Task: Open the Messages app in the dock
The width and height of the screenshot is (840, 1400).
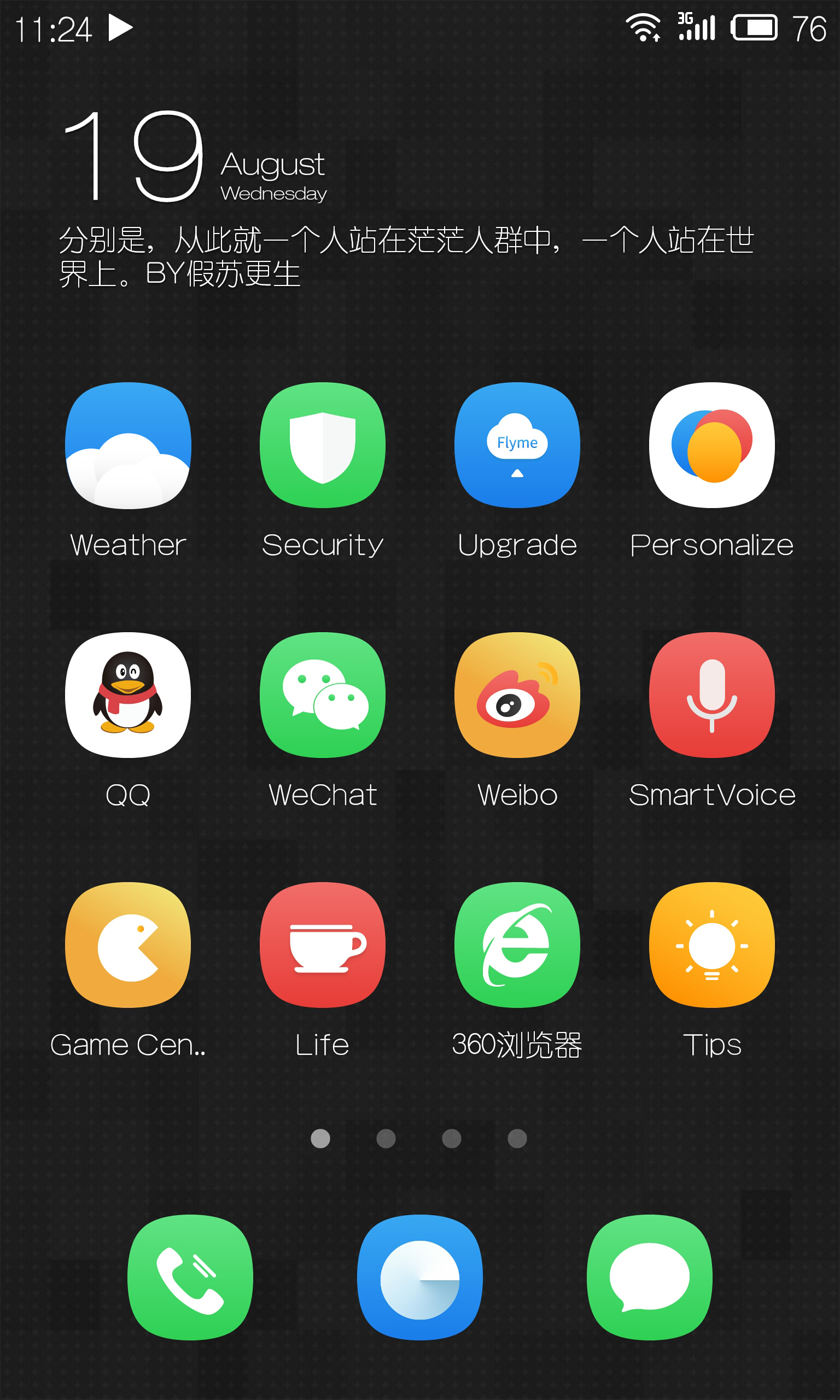Action: point(650,1277)
